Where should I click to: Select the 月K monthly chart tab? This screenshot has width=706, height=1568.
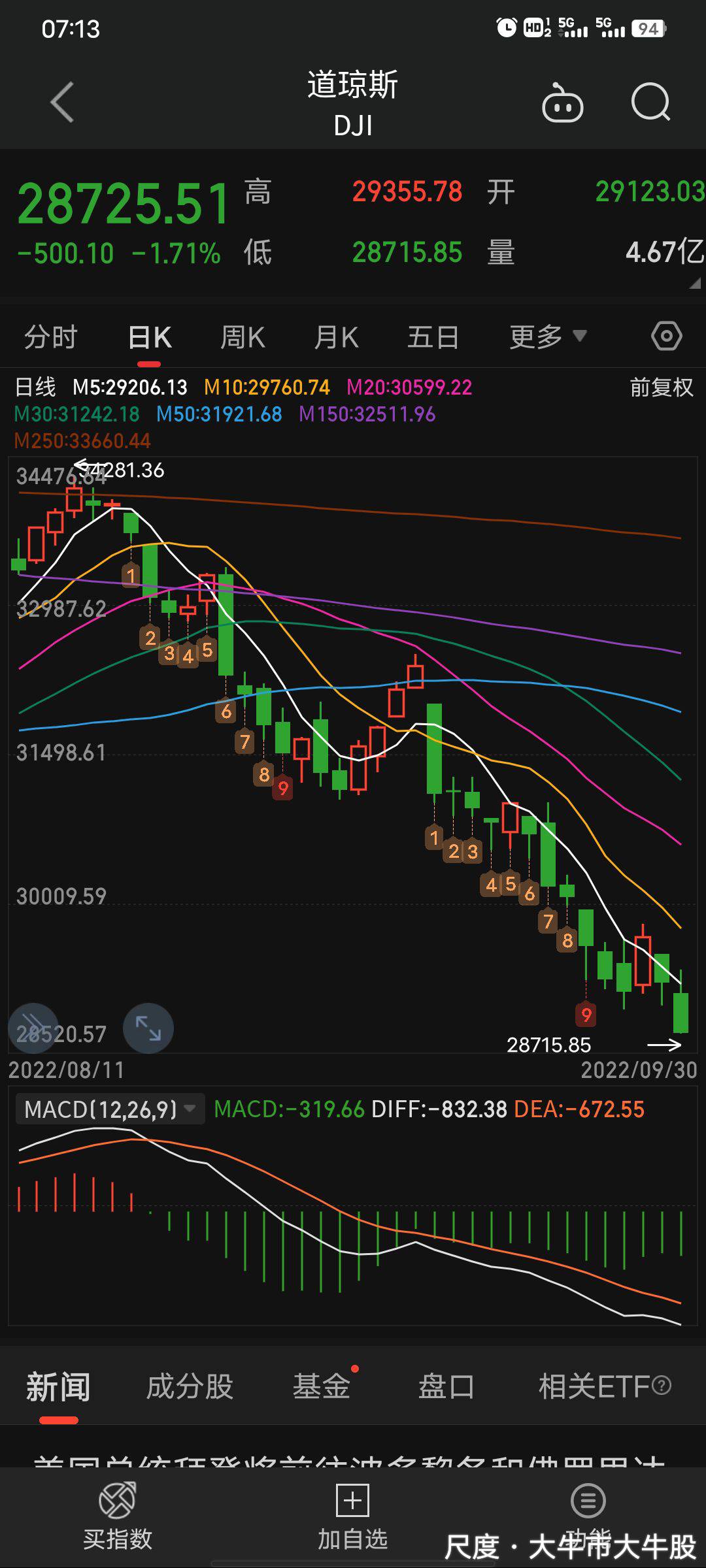pos(337,338)
